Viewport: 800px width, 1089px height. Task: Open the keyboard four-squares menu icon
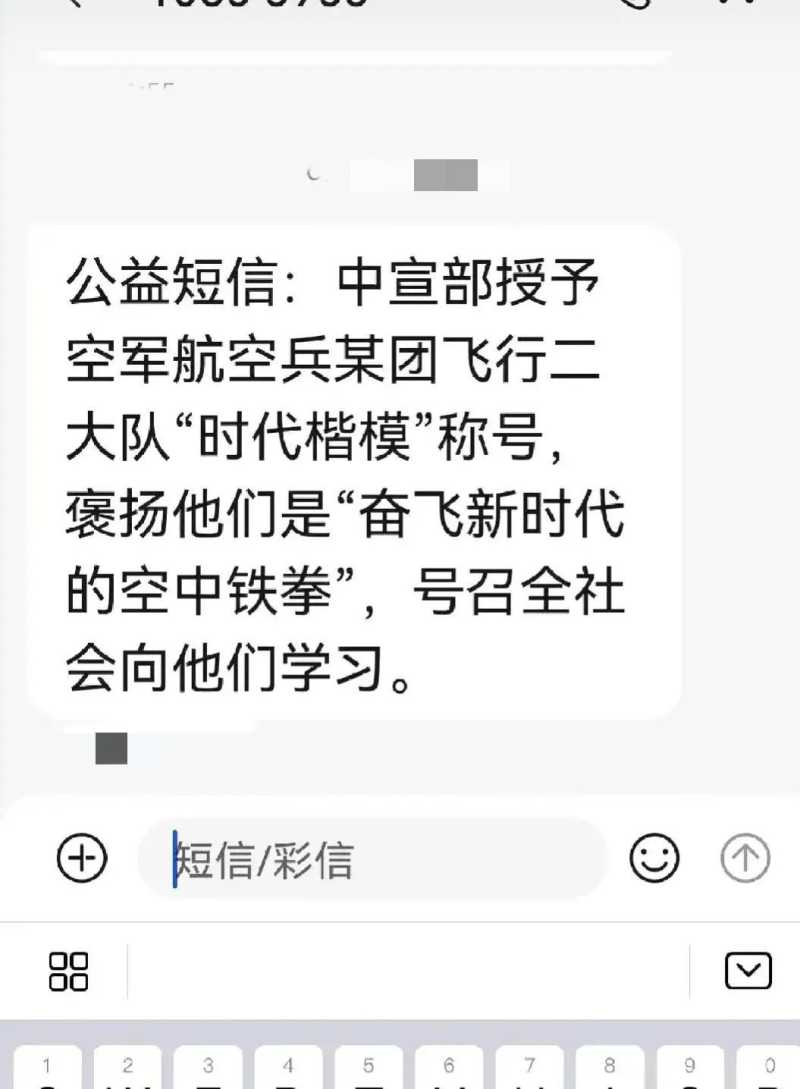[x=69, y=970]
